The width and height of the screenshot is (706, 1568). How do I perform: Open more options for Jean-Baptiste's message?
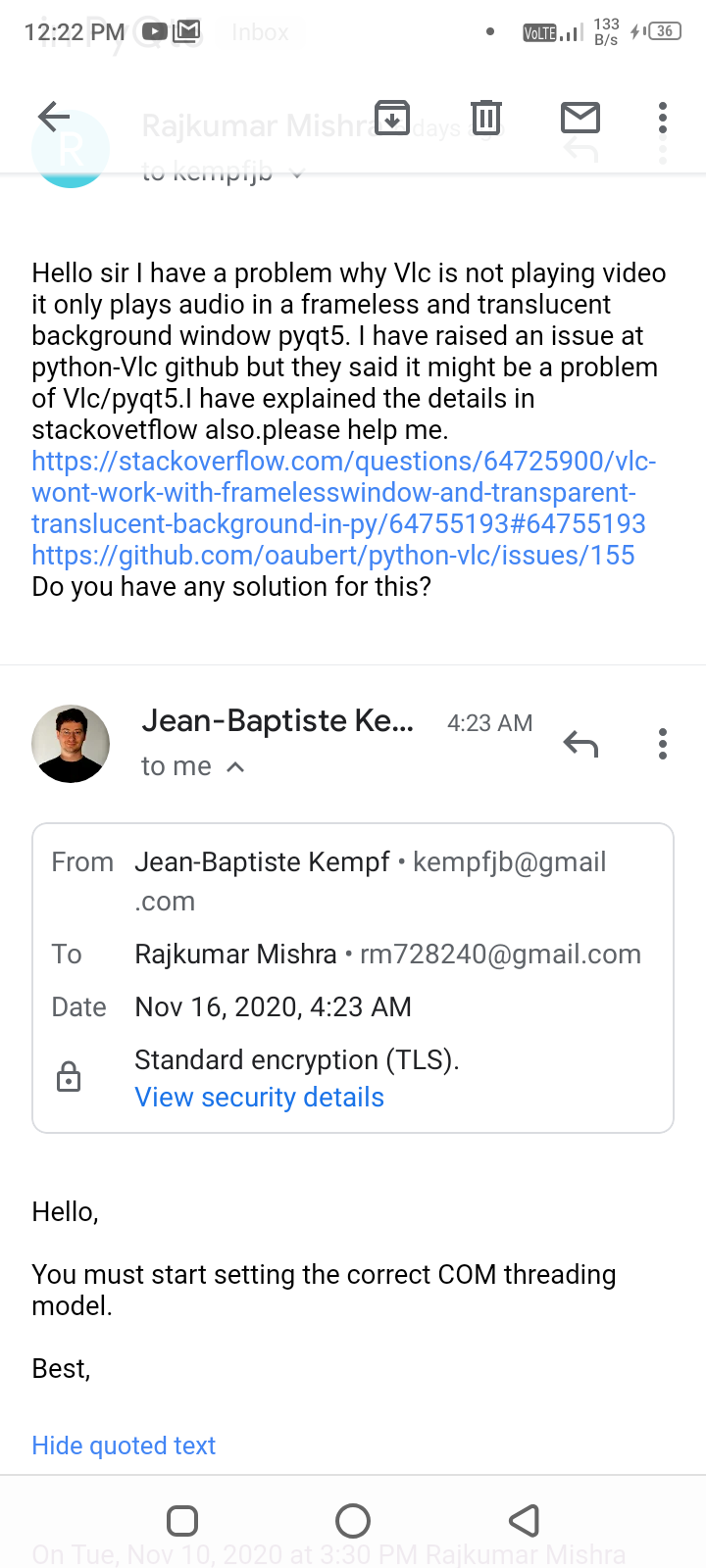[663, 745]
